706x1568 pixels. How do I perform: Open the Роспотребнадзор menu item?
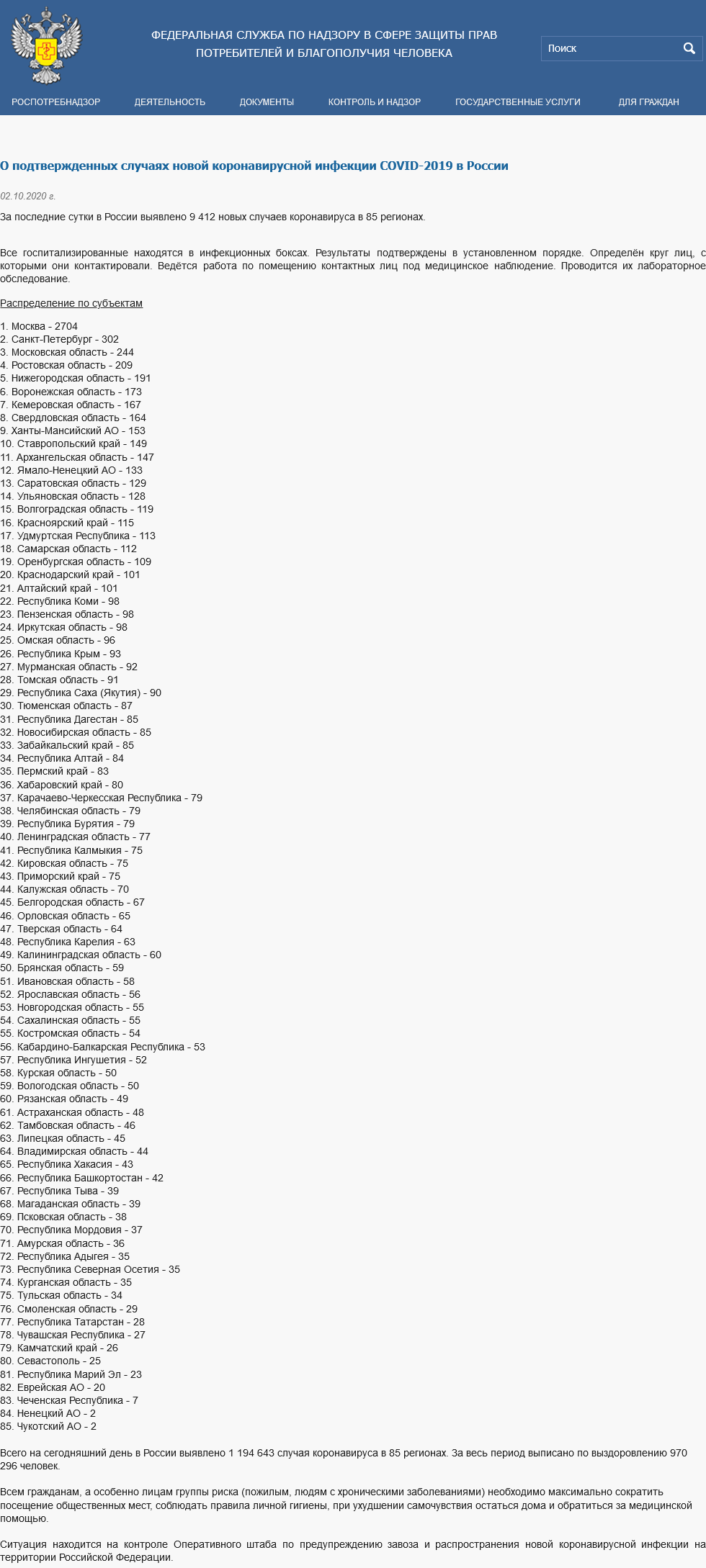(55, 102)
